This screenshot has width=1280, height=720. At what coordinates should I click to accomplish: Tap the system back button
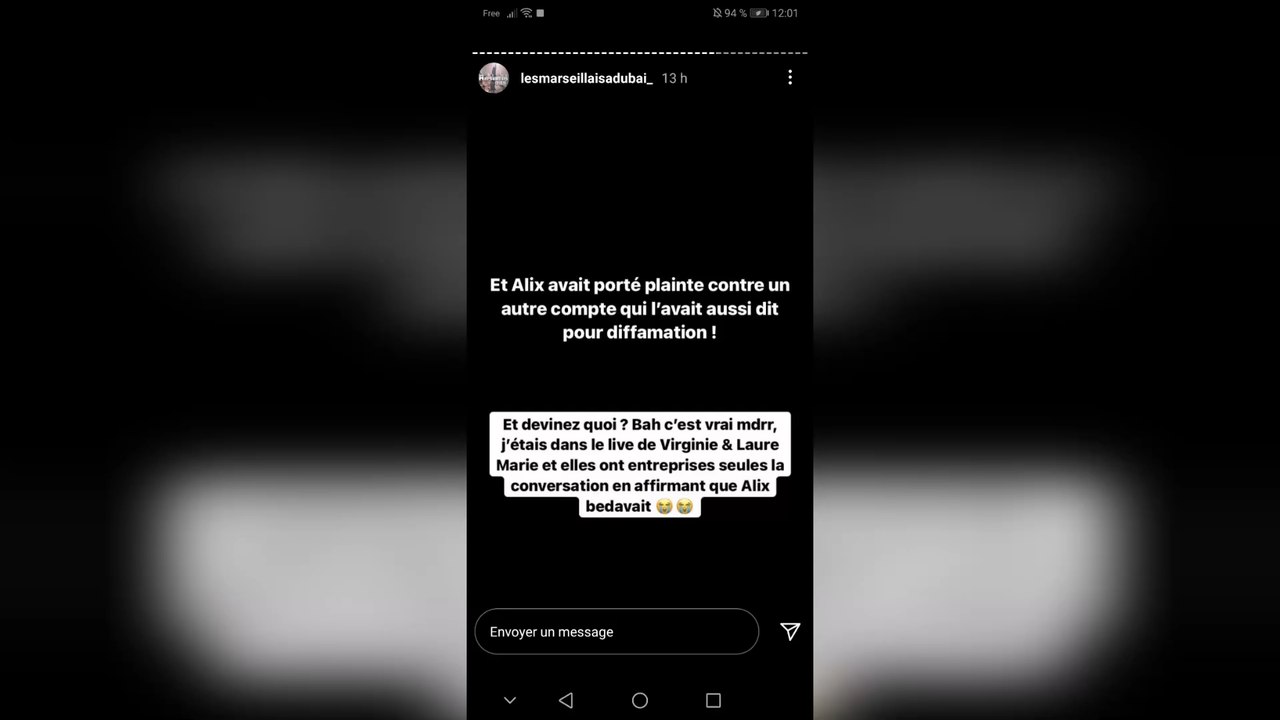tap(566, 700)
